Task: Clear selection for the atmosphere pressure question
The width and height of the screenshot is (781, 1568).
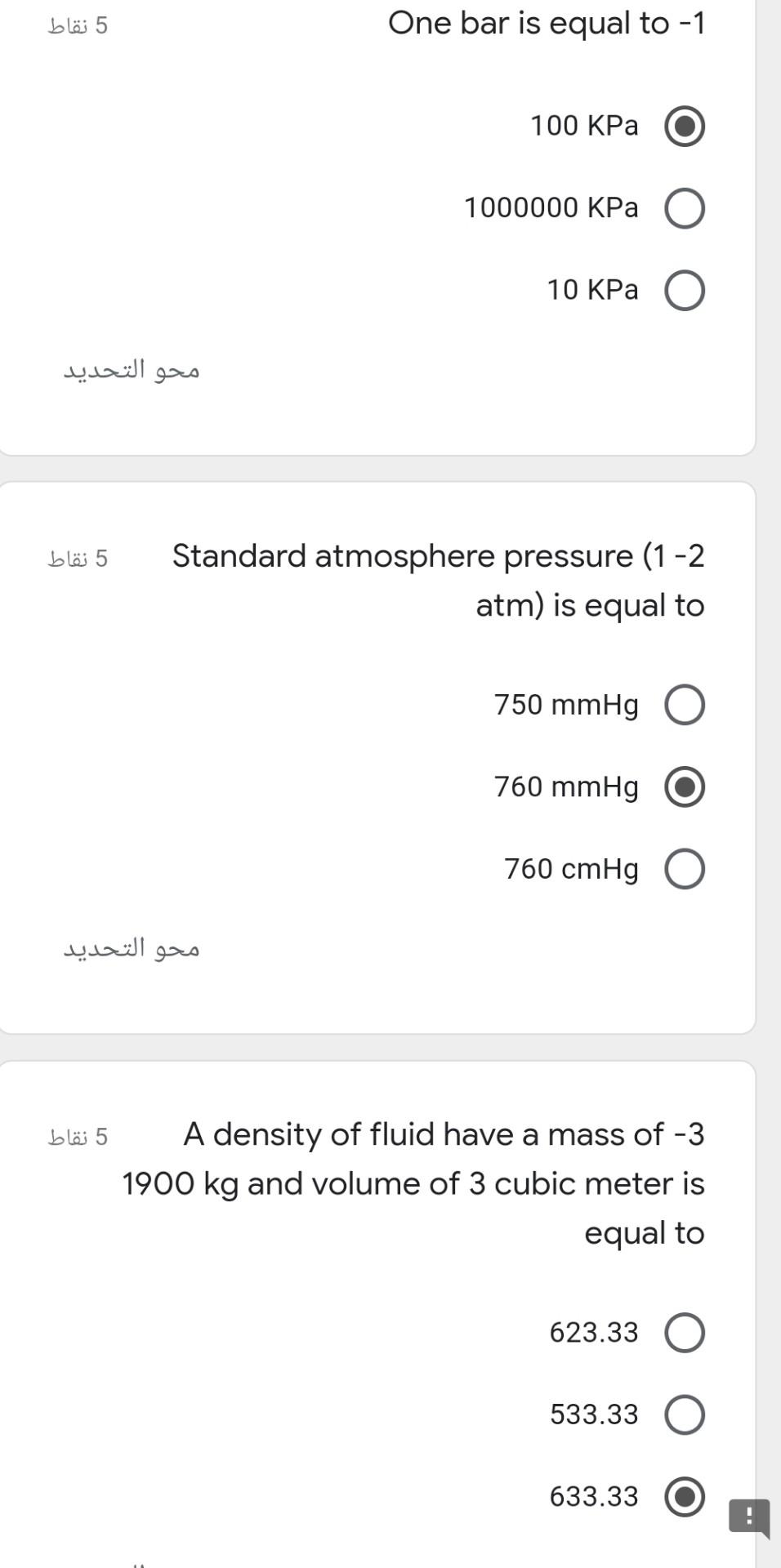Action: tap(132, 948)
